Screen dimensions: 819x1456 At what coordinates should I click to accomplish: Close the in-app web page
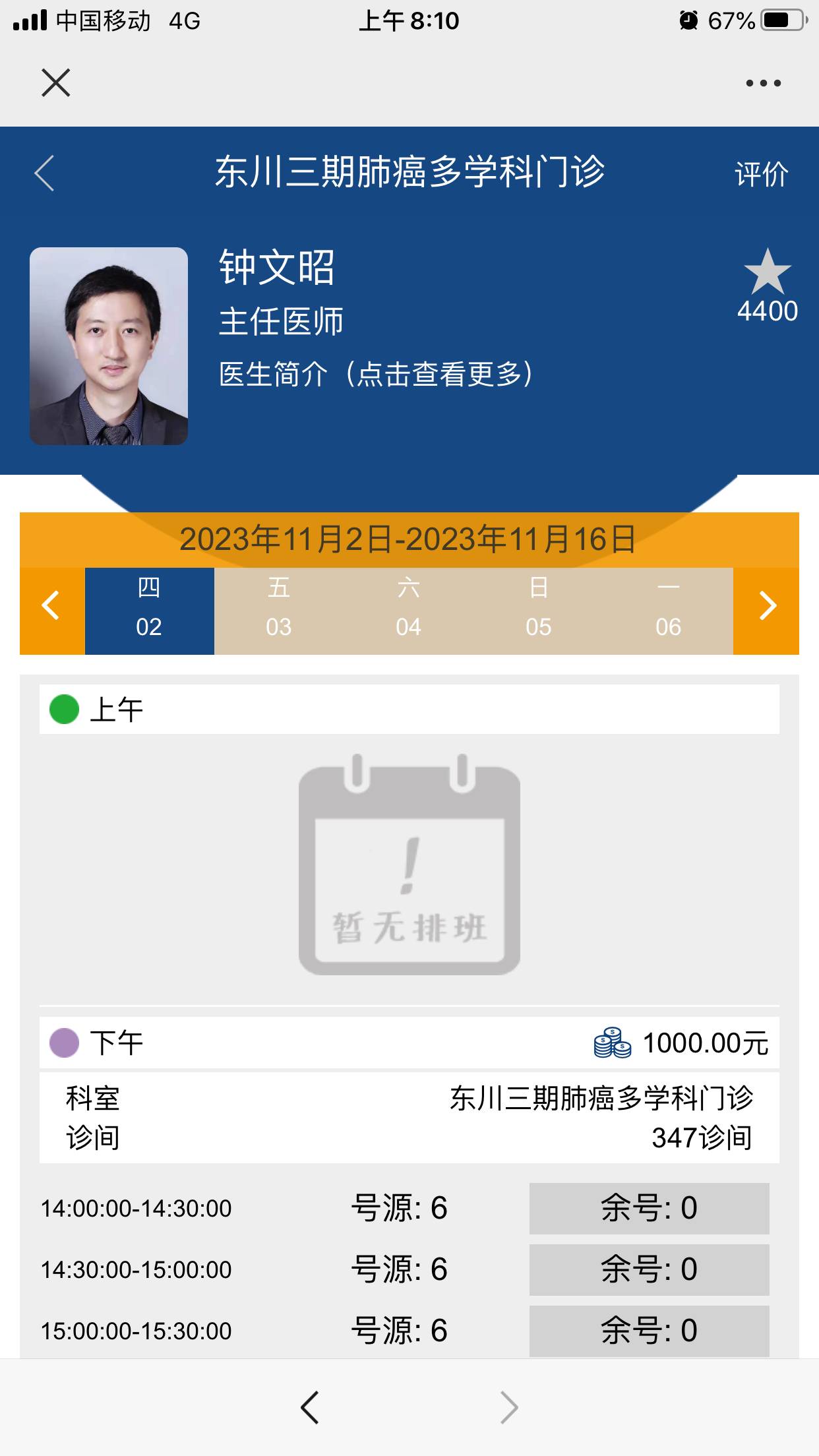[55, 83]
